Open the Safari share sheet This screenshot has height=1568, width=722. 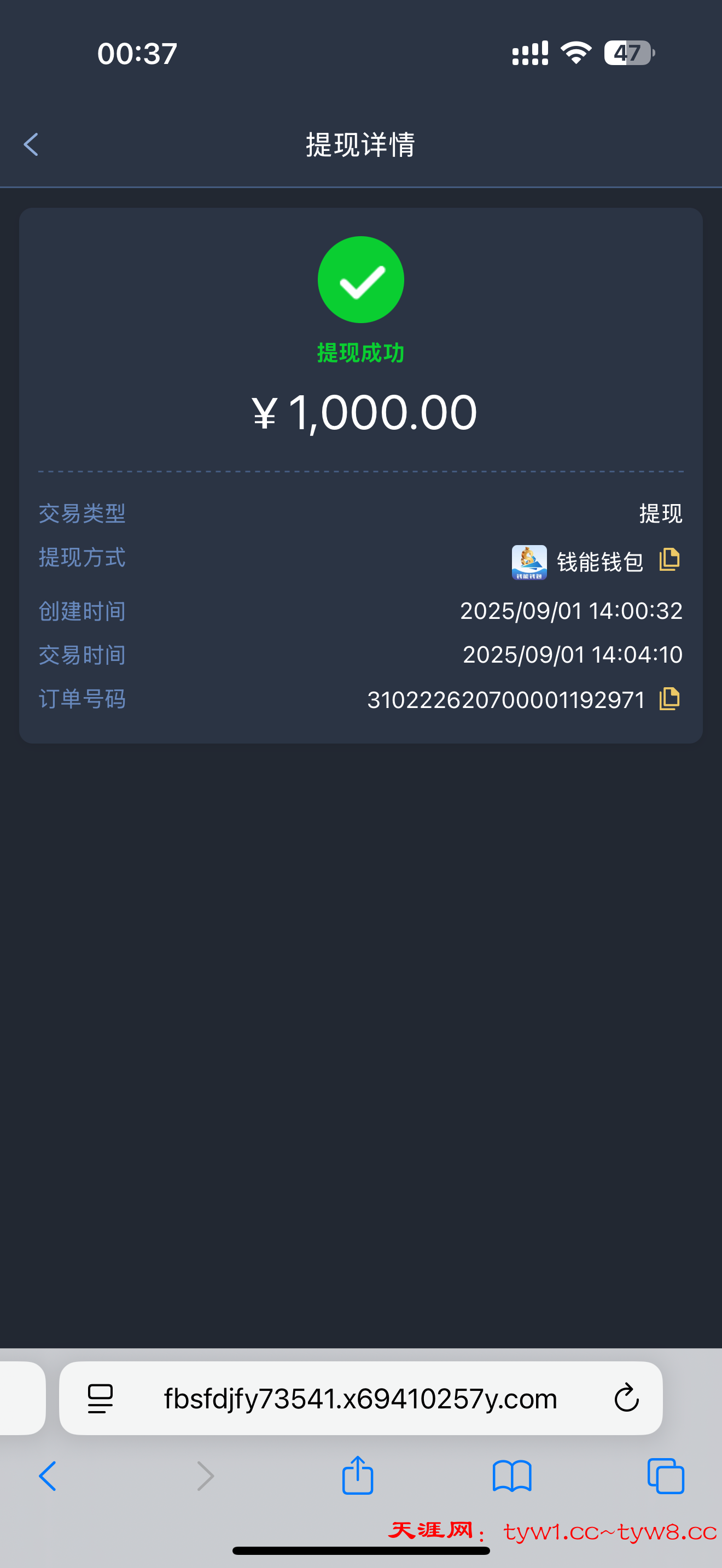[357, 1475]
